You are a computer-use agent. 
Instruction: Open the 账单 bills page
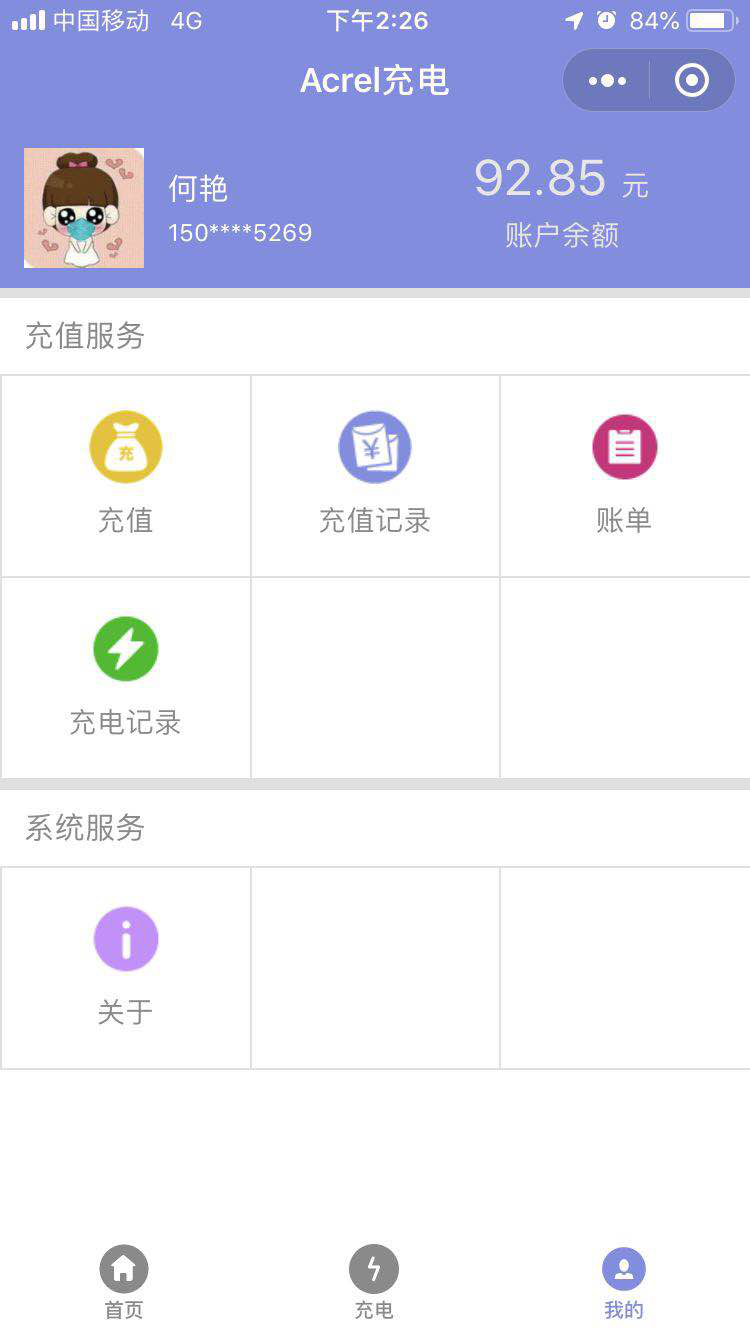point(625,476)
